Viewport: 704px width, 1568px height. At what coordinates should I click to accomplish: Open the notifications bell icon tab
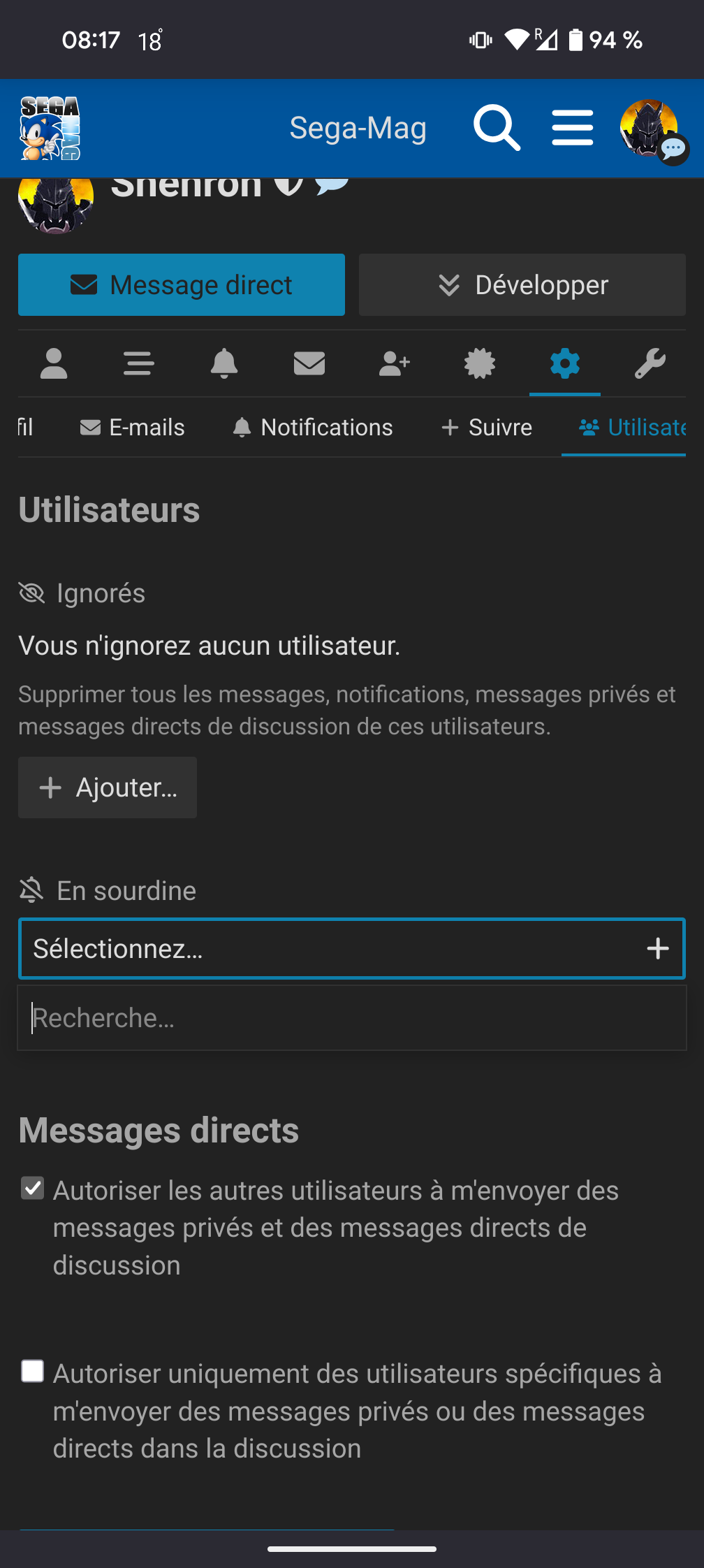tap(224, 363)
